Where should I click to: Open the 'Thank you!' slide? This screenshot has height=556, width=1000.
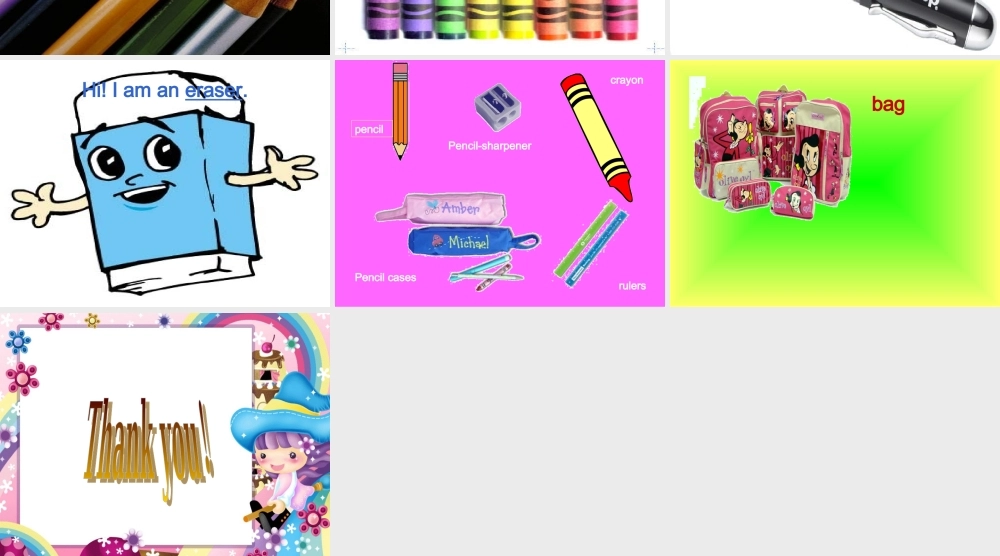[165, 434]
